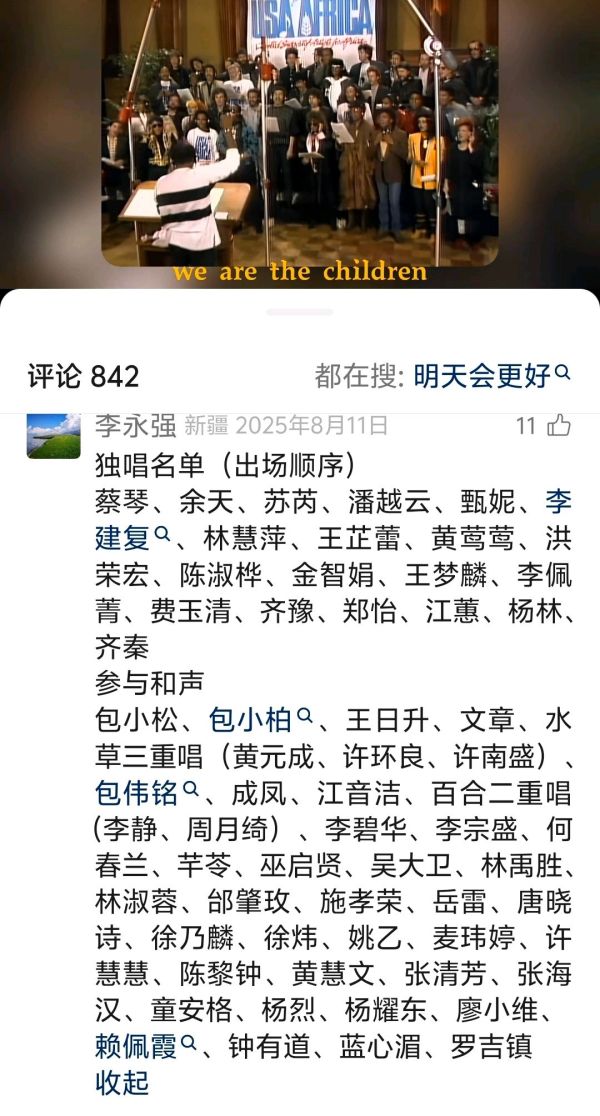This screenshot has height=1116, width=600.
Task: Search the suggested term 明天会更好
Action: [x=490, y=376]
